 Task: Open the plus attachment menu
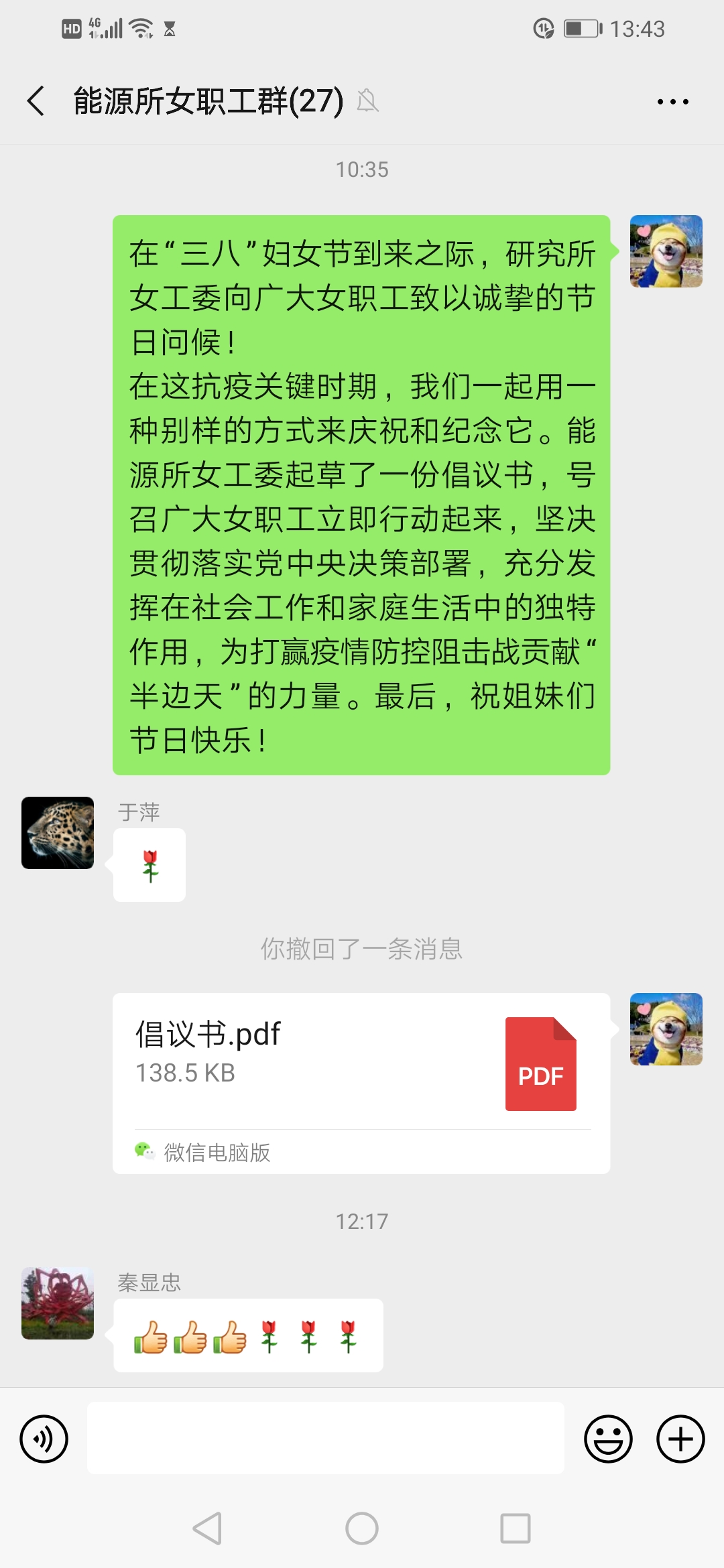click(x=680, y=1439)
